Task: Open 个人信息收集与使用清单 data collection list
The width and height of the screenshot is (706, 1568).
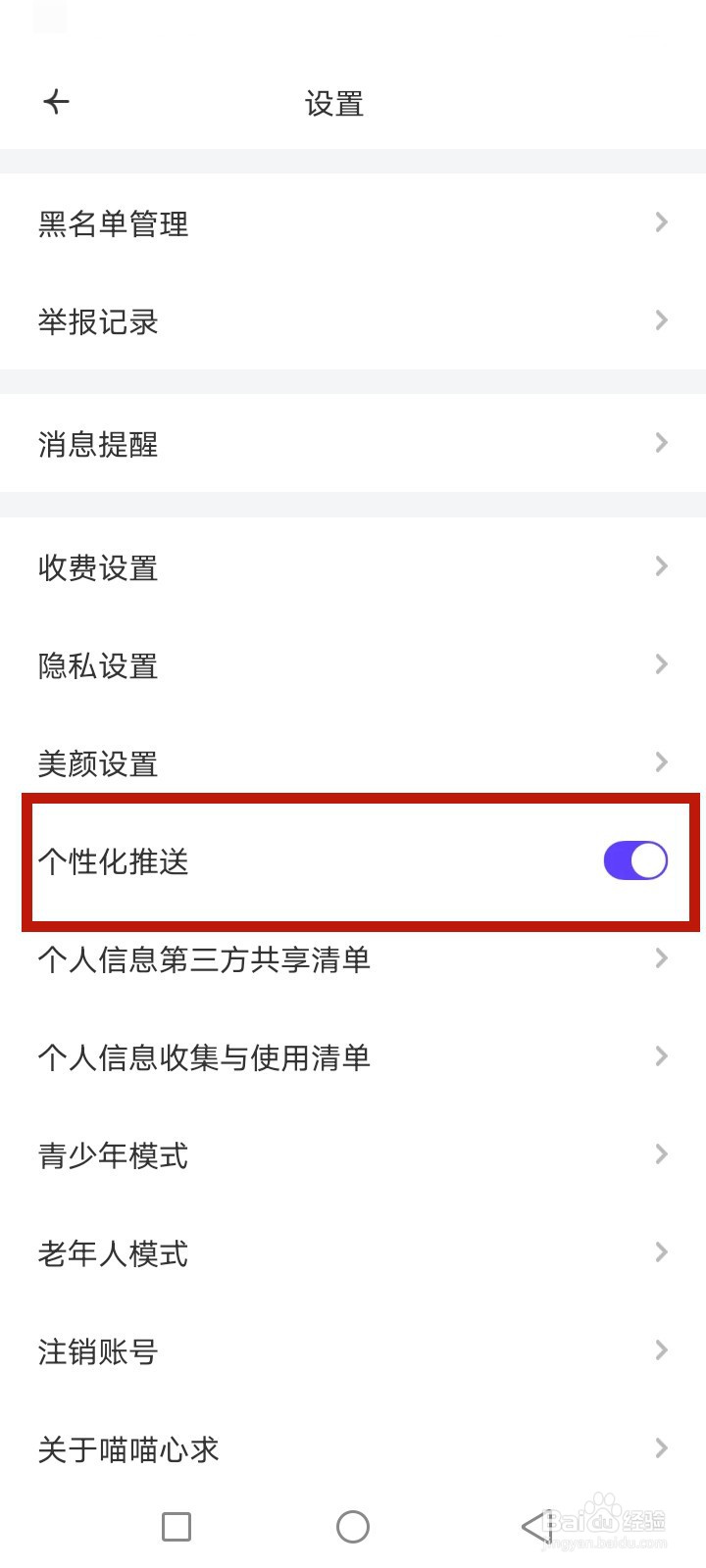Action: tap(203, 1057)
